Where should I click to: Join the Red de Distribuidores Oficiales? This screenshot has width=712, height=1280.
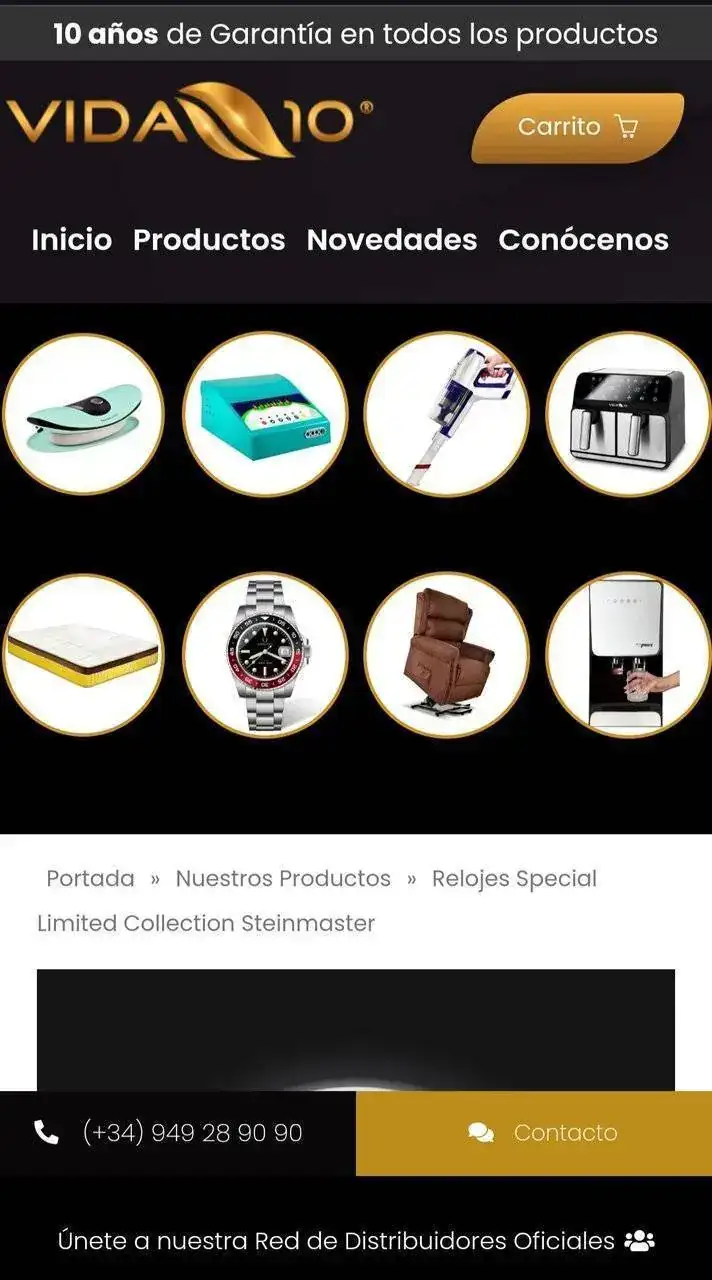pos(356,1241)
